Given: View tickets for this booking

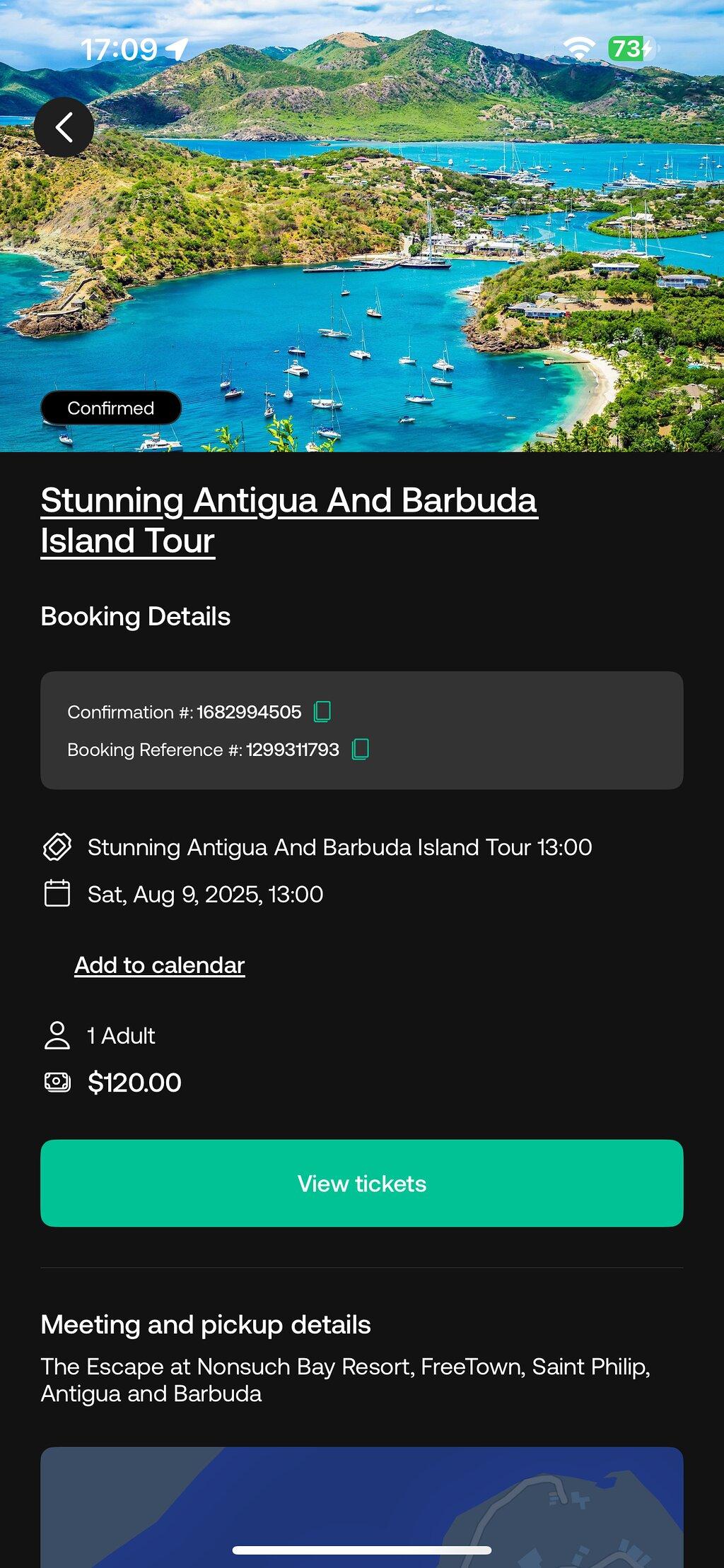Looking at the screenshot, I should tap(362, 1184).
